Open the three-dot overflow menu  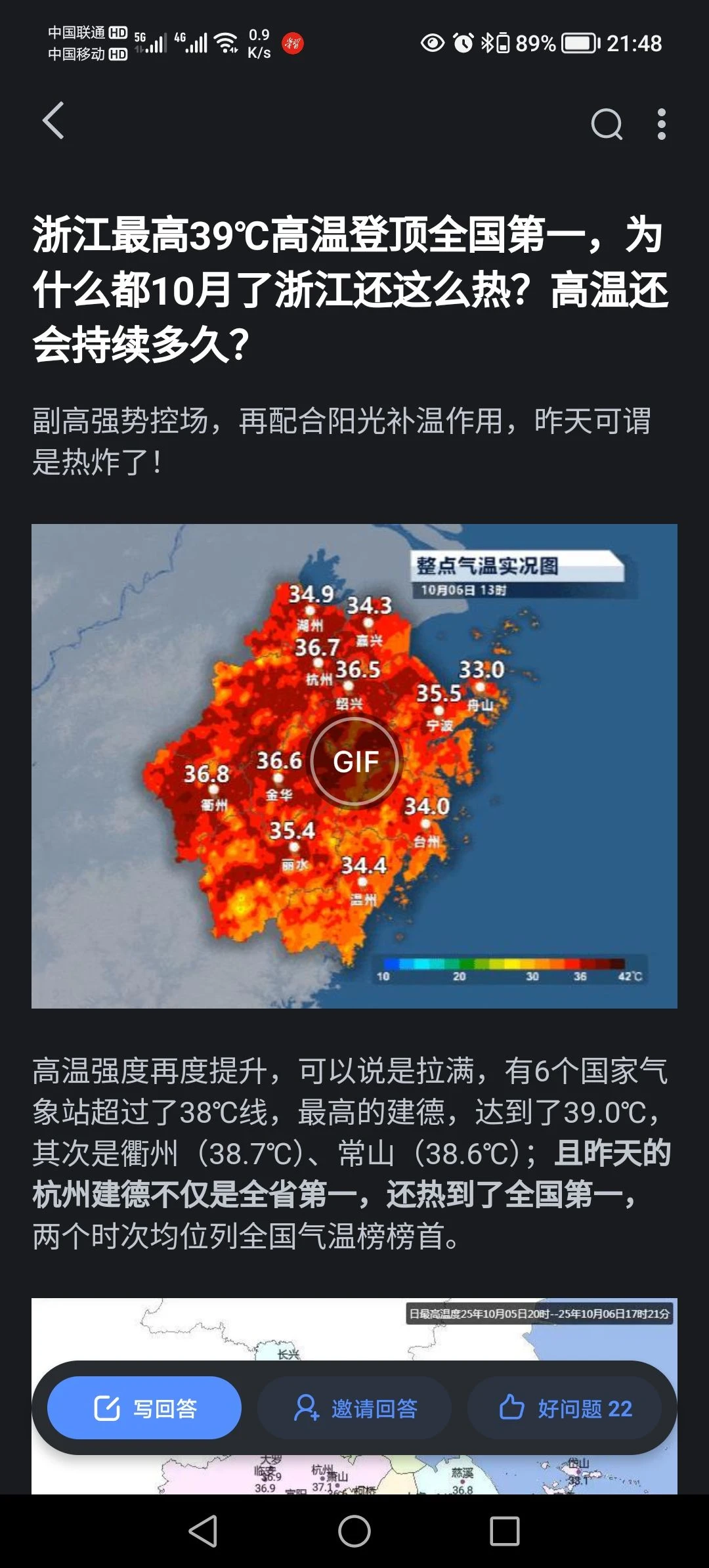click(661, 123)
